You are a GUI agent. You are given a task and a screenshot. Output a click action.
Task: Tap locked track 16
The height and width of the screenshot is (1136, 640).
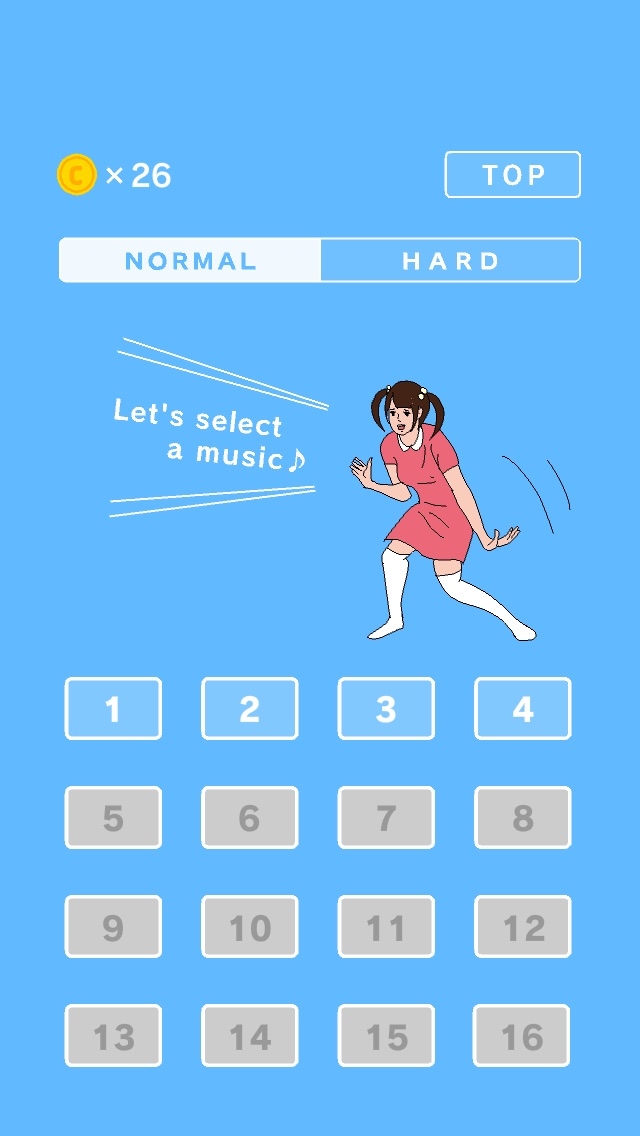(x=521, y=1036)
